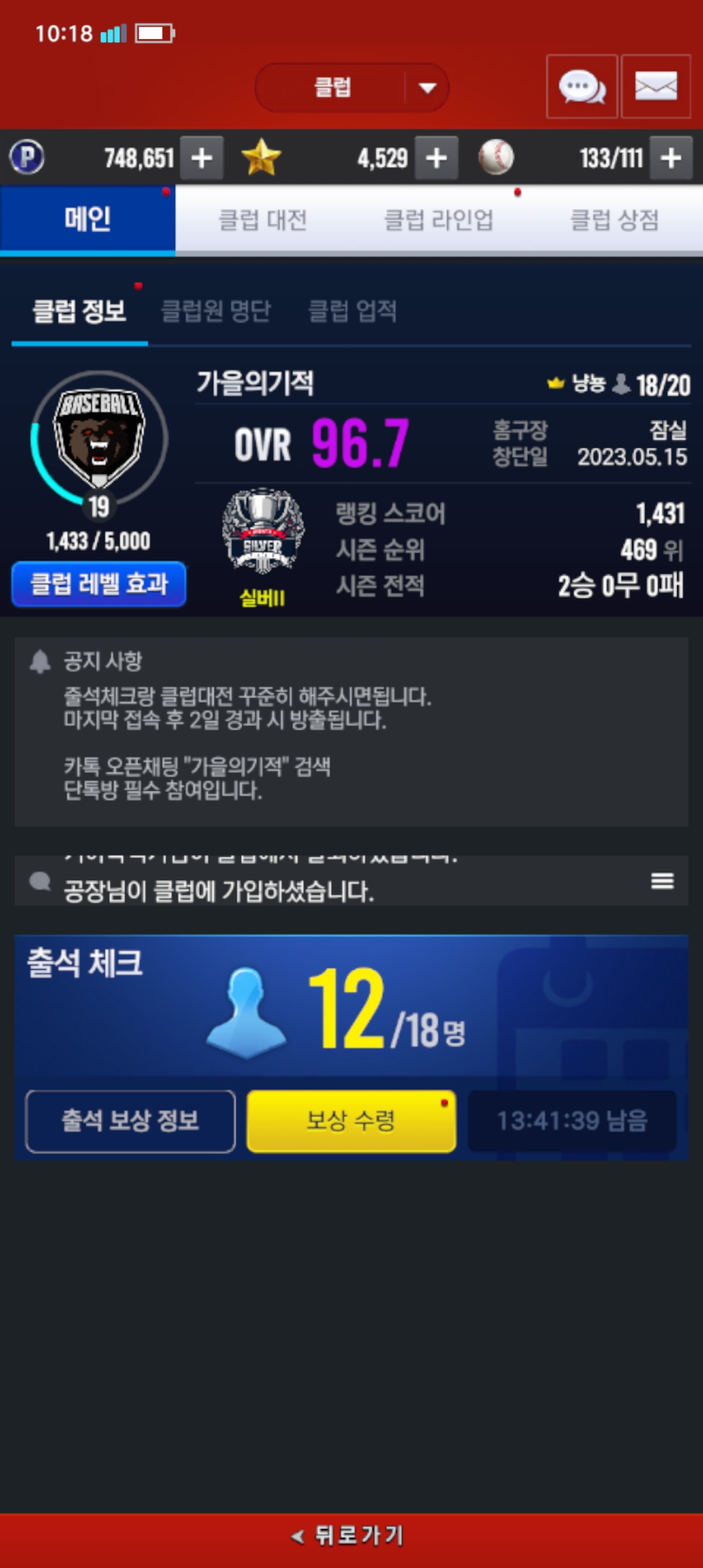Open the 클럽 업적 sub-tab
This screenshot has width=703, height=1568.
[x=352, y=311]
